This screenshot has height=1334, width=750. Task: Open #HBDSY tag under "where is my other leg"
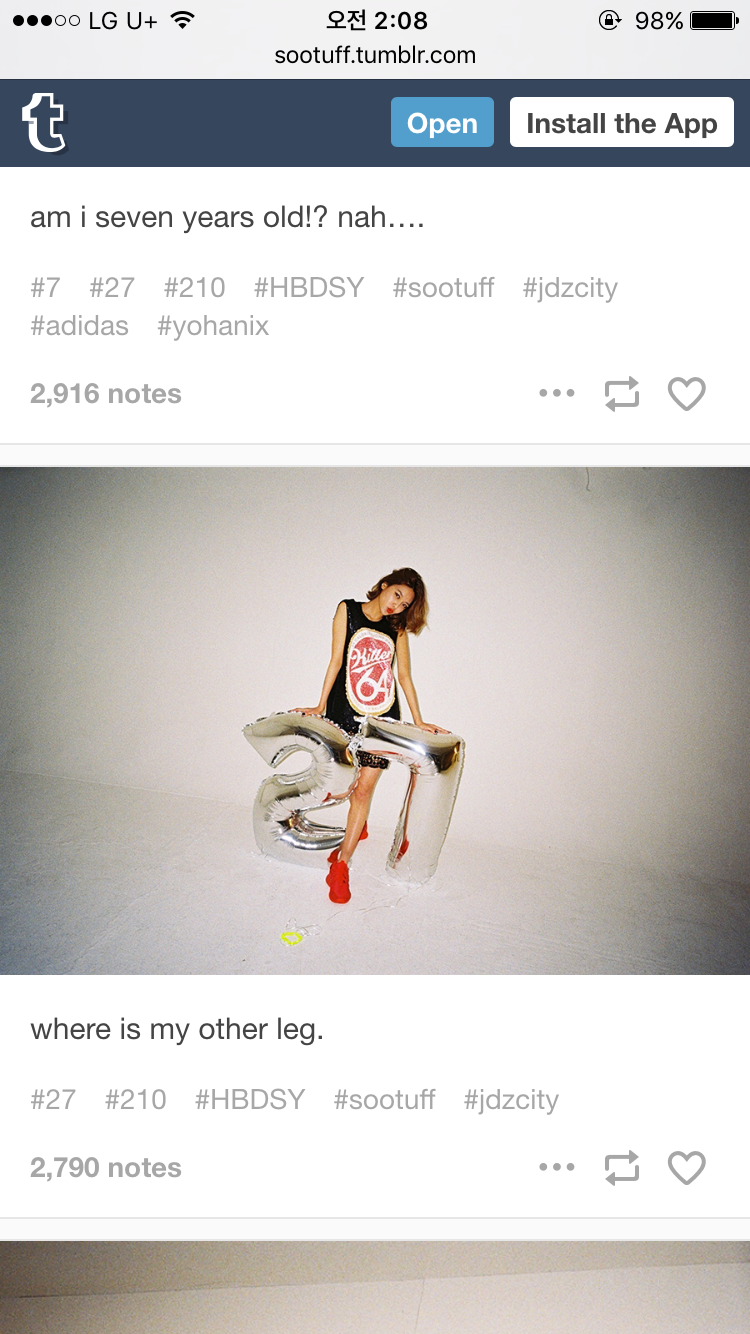tap(250, 1100)
